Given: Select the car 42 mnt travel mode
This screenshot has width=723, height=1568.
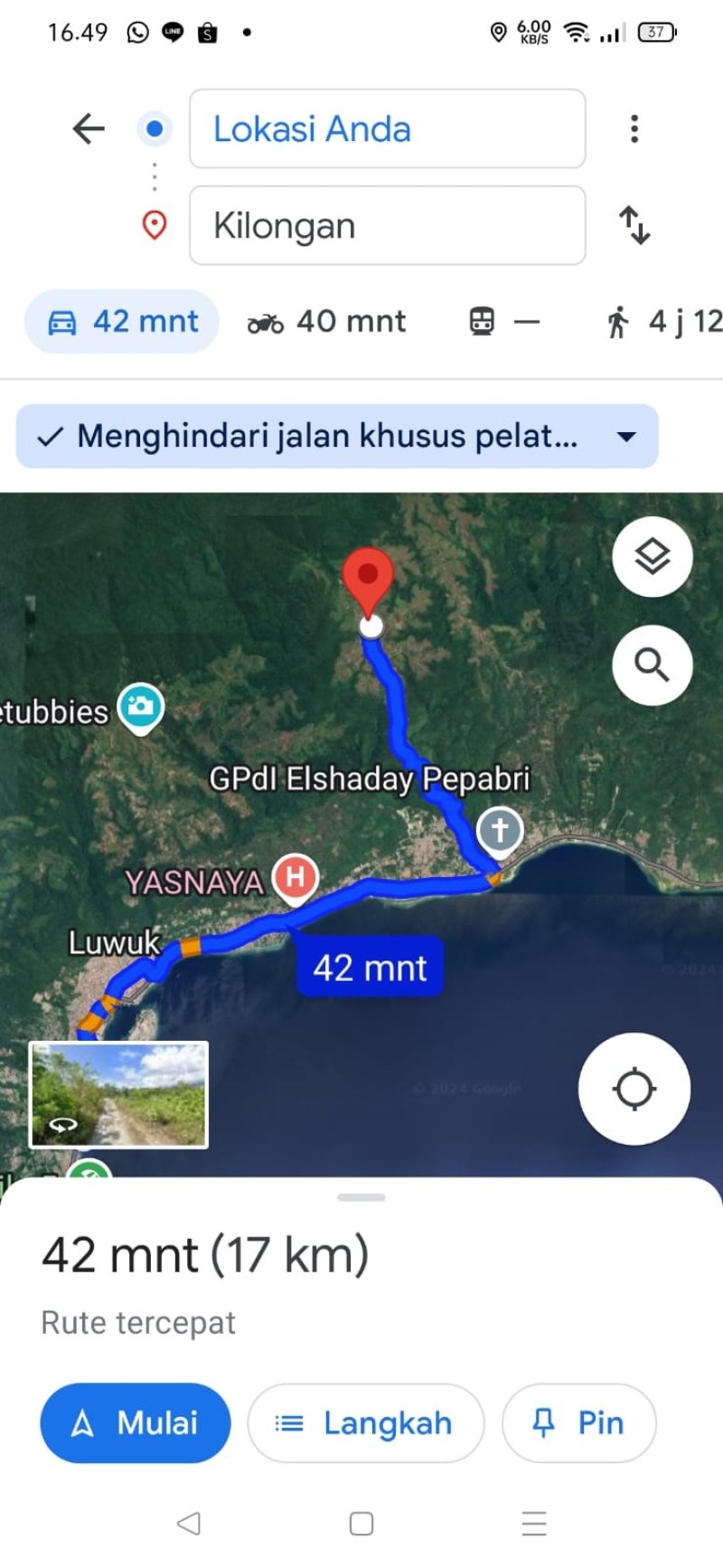Looking at the screenshot, I should 122,321.
